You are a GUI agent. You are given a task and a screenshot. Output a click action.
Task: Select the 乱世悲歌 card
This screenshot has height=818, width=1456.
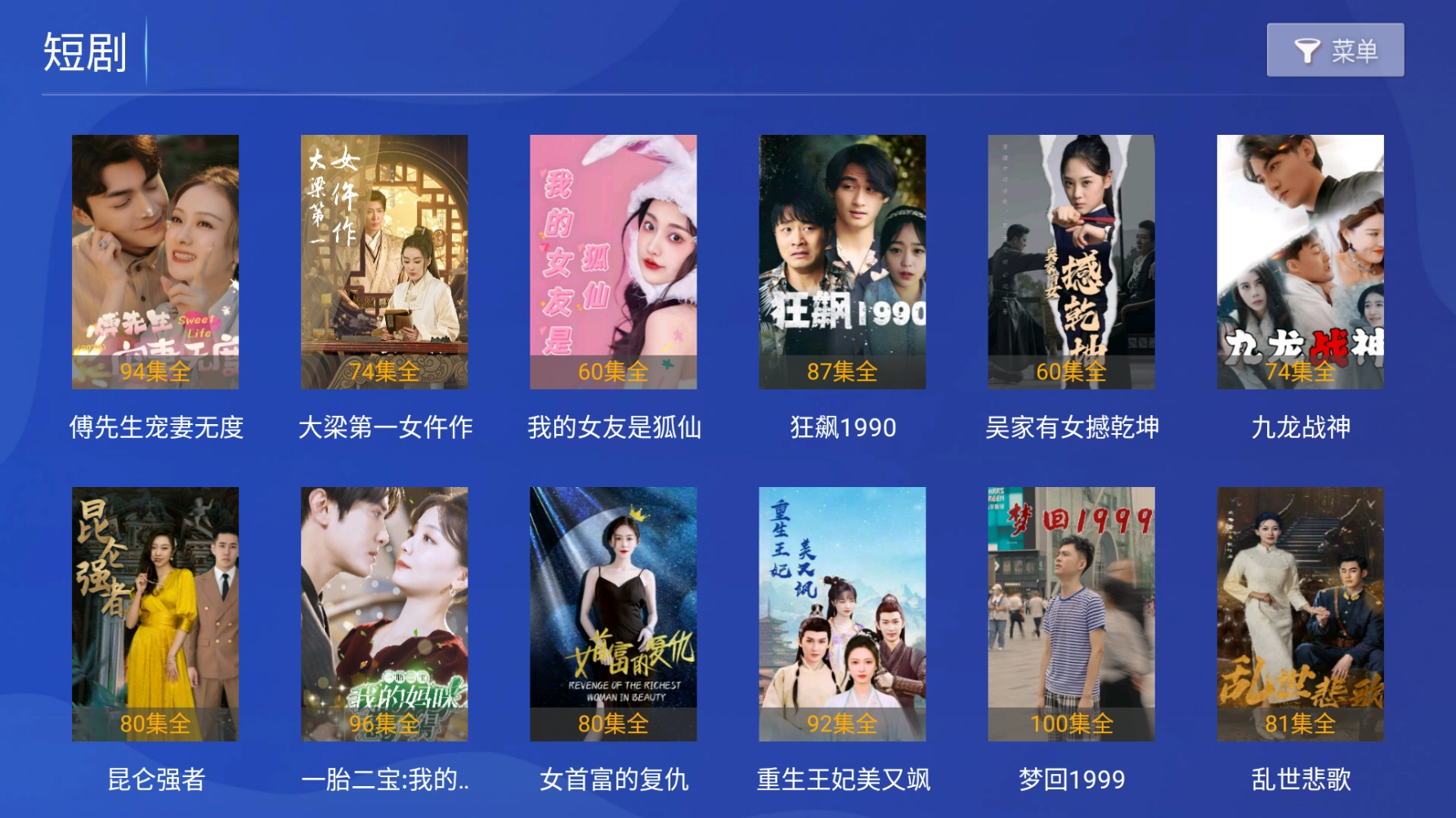[1300, 614]
